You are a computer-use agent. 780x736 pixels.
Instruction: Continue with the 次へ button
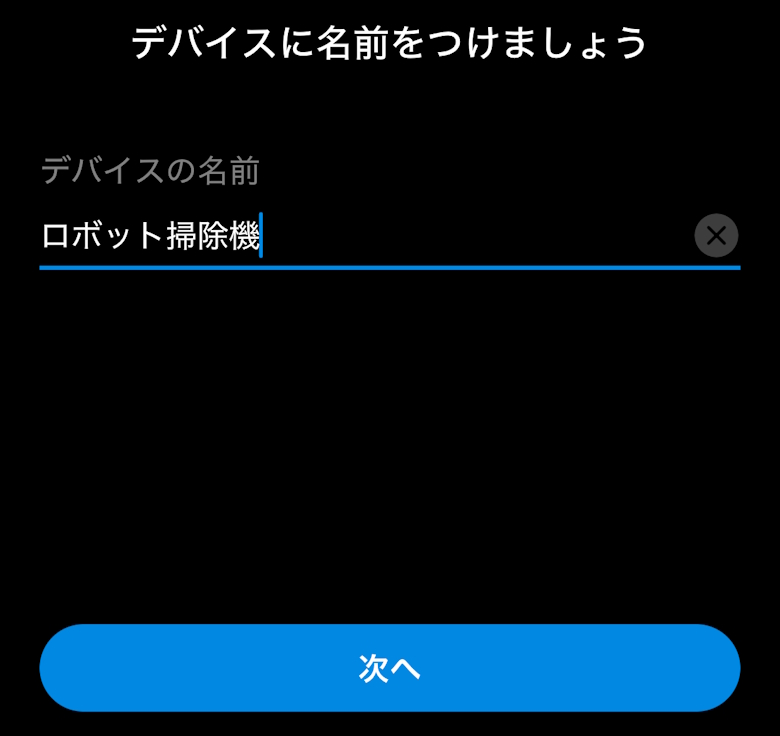tap(390, 668)
